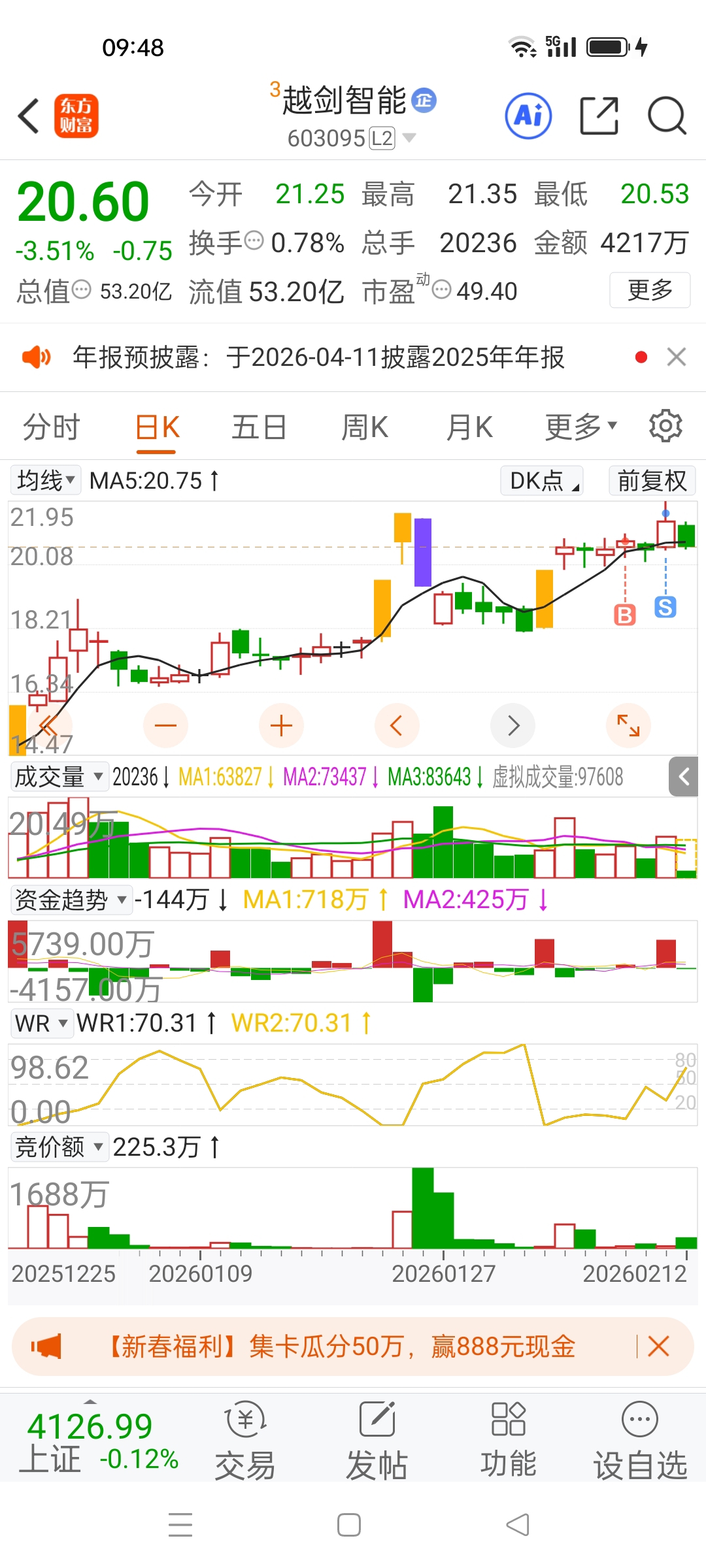Select the 周K chart tab
706x1568 pixels.
pos(365,428)
